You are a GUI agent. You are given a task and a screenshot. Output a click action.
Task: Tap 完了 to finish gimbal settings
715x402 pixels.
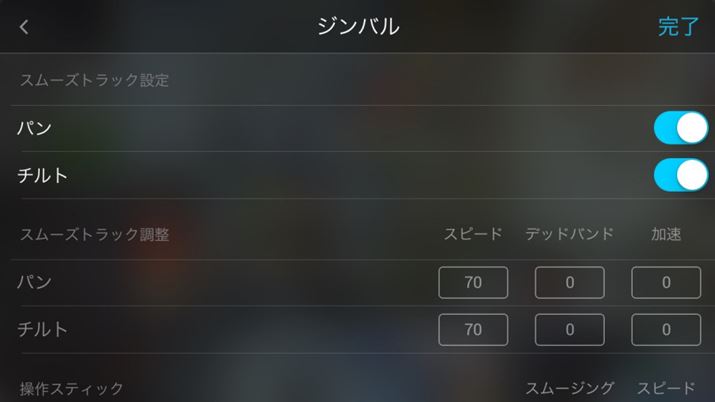(678, 27)
